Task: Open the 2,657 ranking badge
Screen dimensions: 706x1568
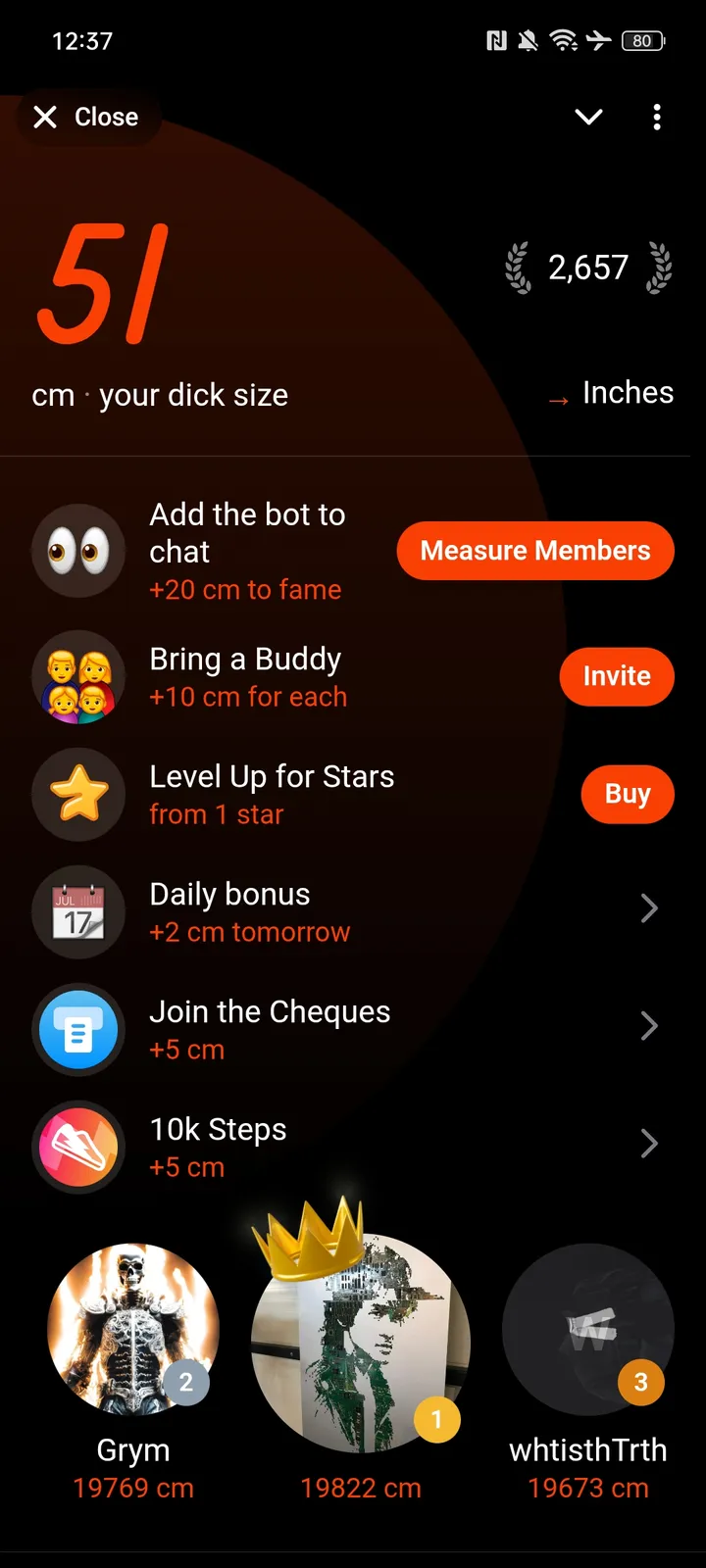Action: pos(588,268)
